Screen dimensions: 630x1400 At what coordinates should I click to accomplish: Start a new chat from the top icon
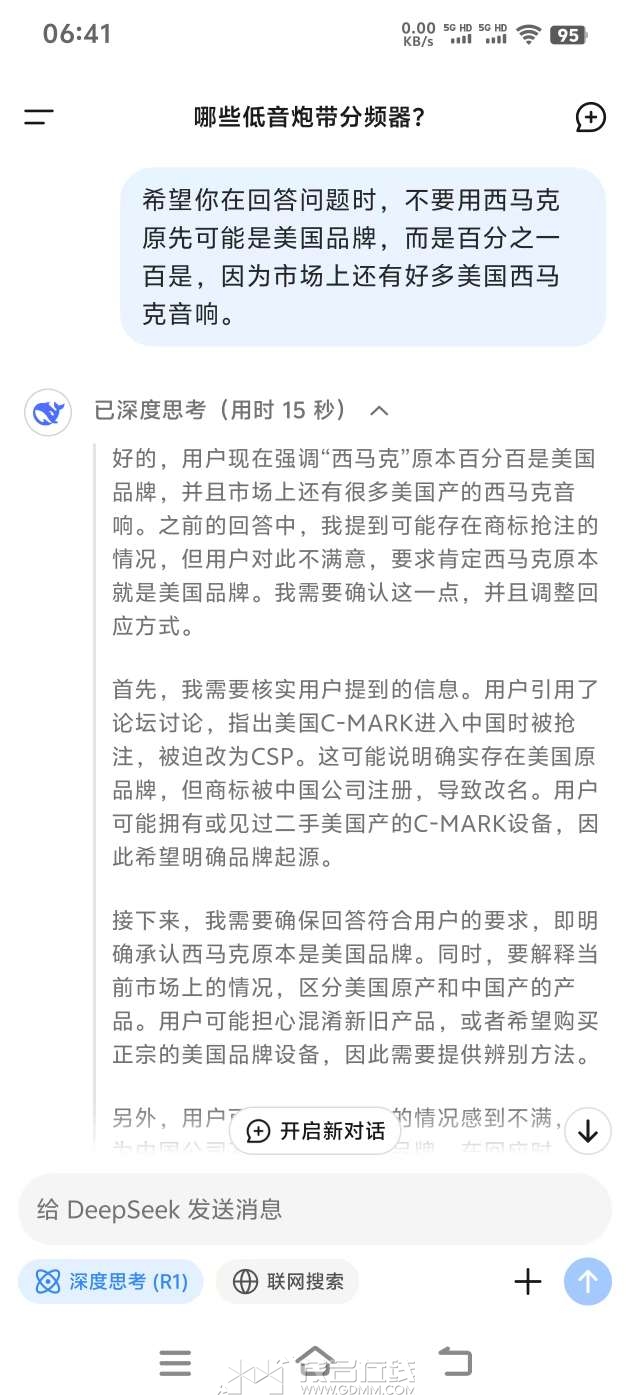(591, 117)
